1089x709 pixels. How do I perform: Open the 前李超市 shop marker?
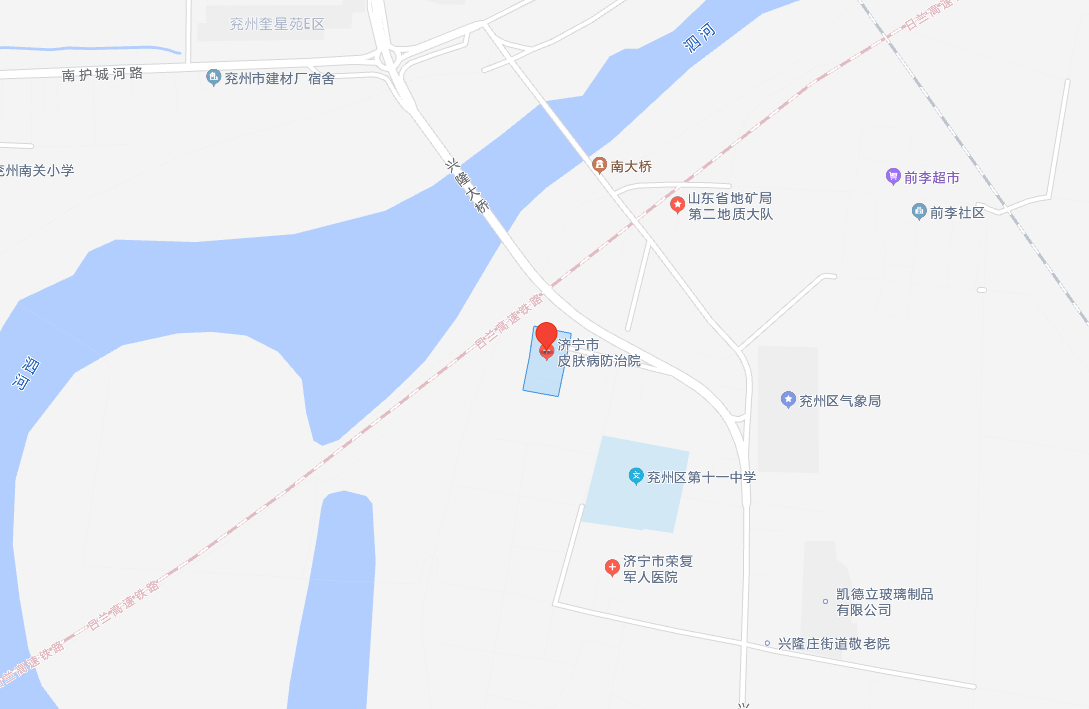893,177
